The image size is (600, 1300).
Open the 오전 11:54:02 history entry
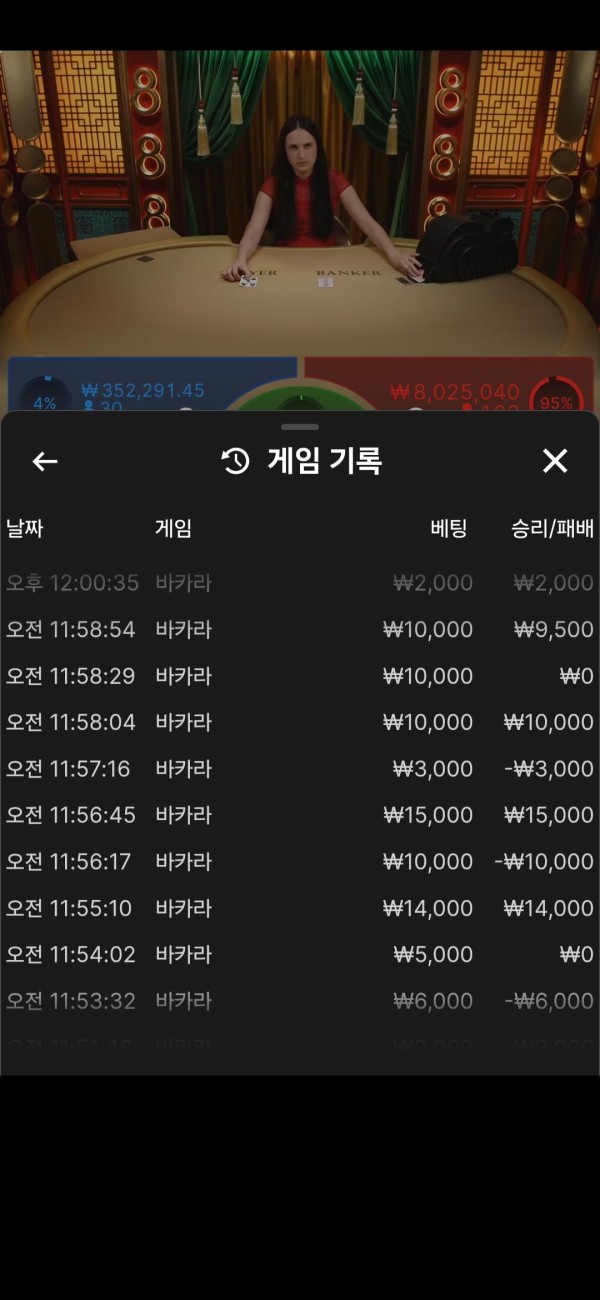(300, 954)
